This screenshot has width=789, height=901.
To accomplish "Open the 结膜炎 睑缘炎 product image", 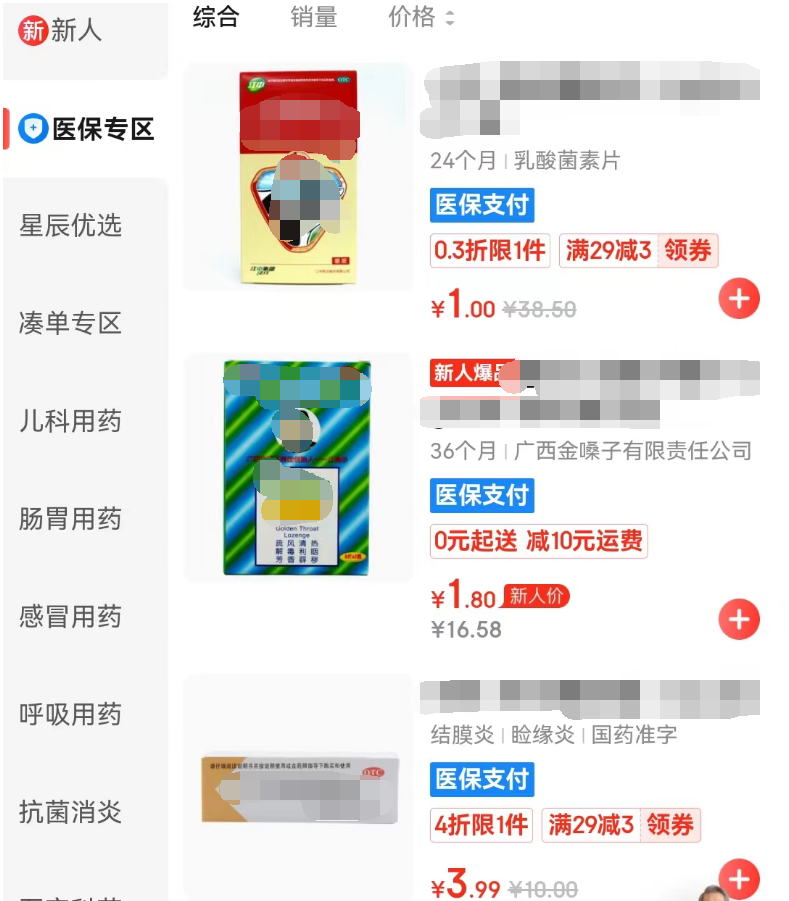I will point(298,788).
